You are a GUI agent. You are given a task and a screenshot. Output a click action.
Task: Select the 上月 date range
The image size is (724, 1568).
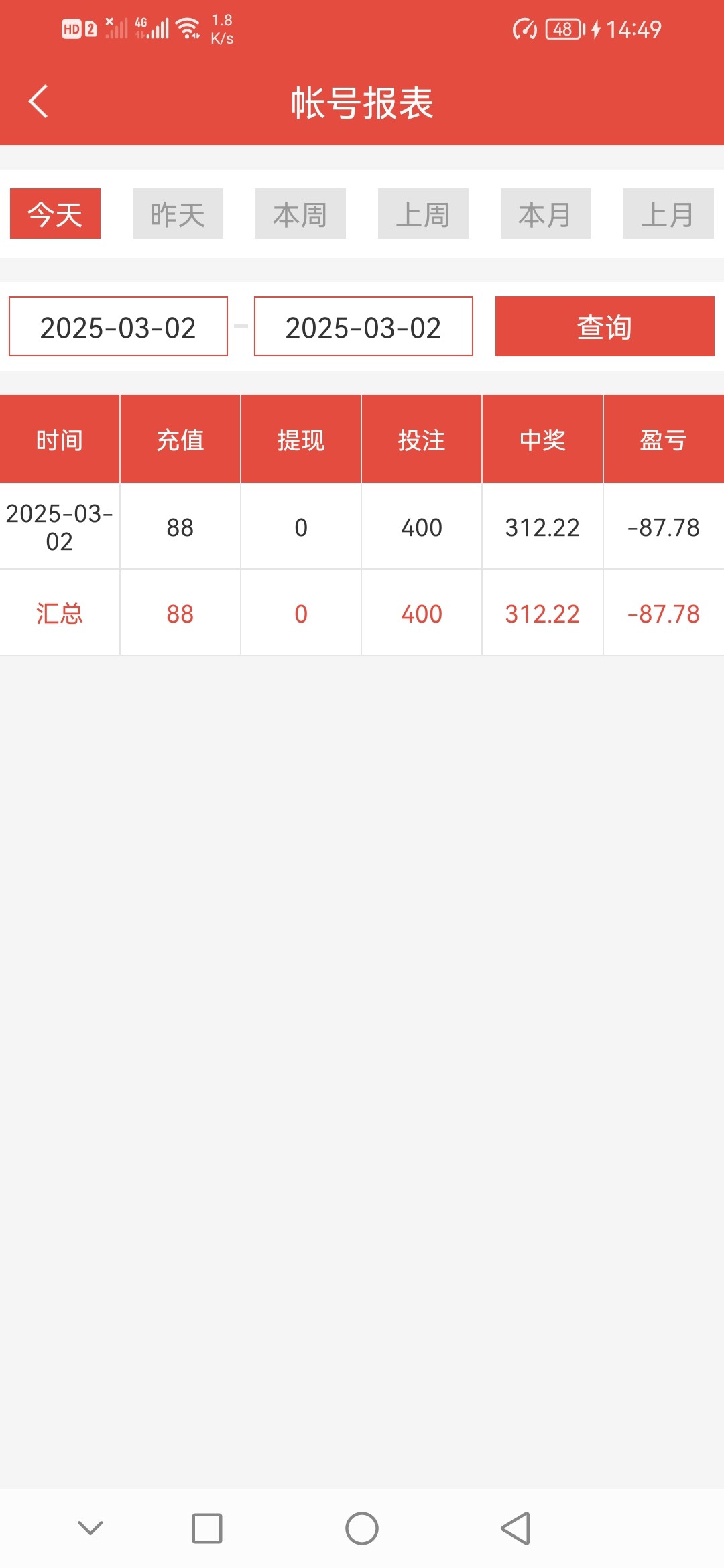pos(668,214)
